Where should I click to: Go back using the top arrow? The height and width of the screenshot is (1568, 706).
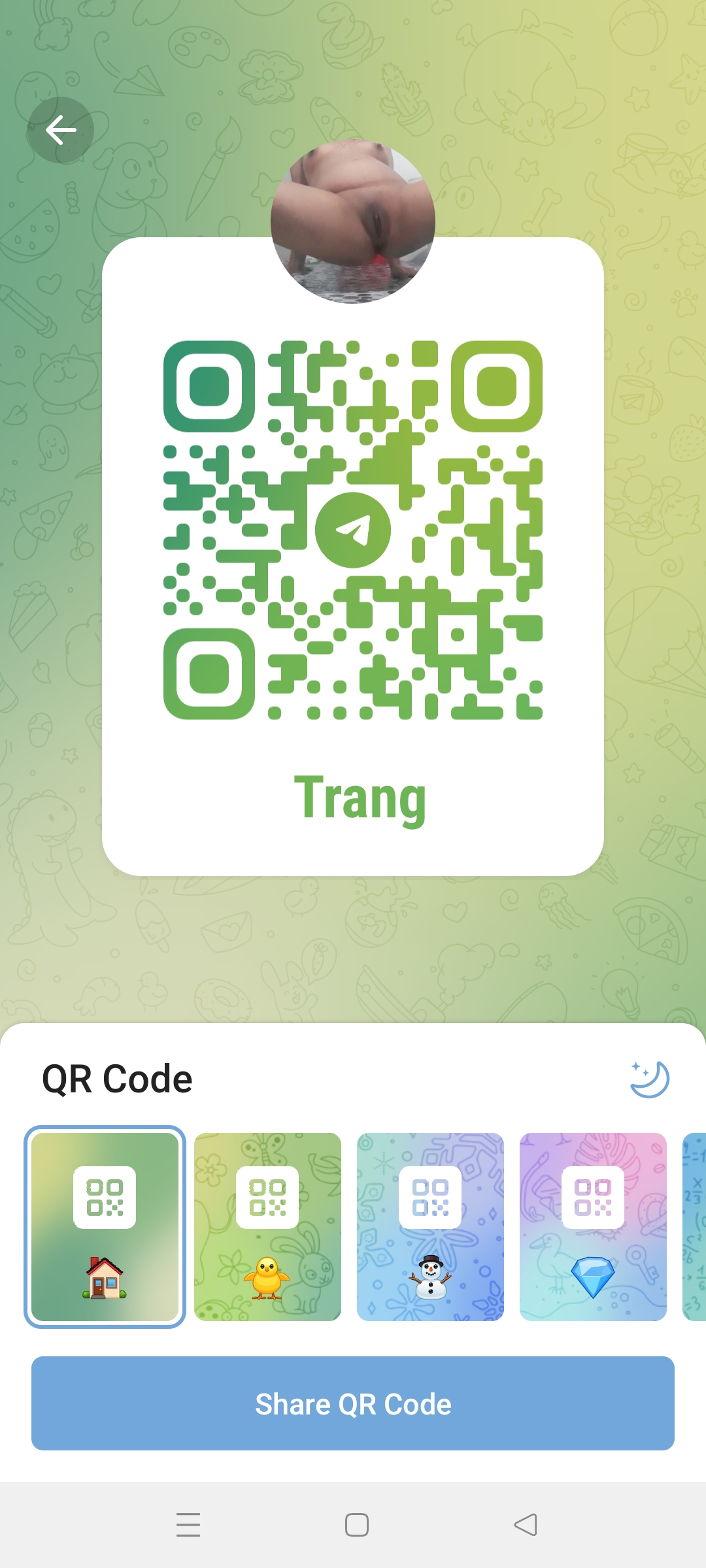[x=60, y=130]
